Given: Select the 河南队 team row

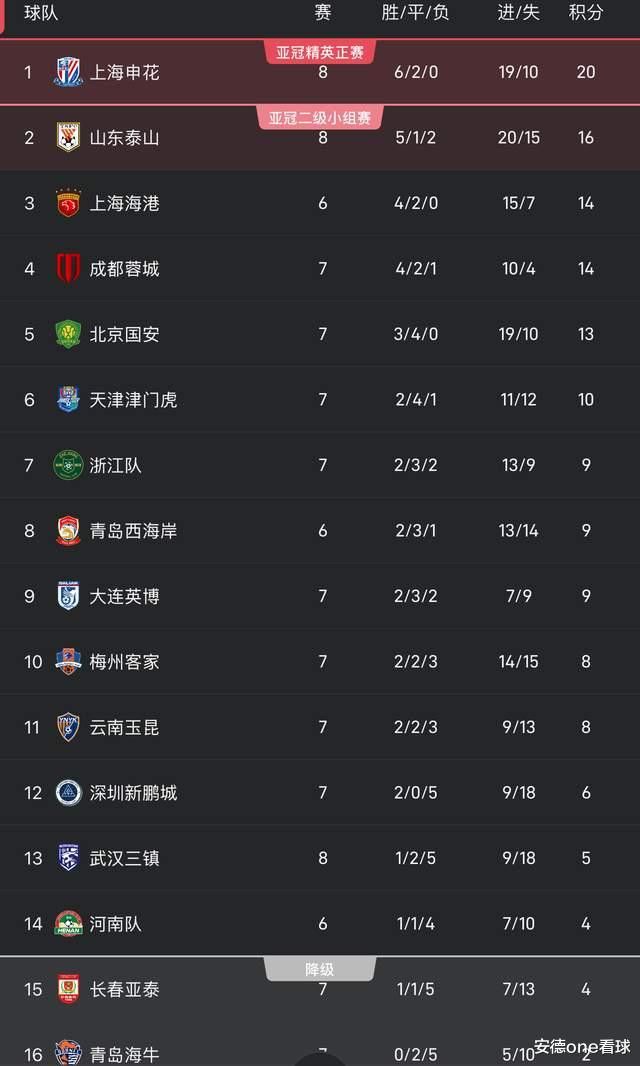Looking at the screenshot, I should [x=320, y=923].
